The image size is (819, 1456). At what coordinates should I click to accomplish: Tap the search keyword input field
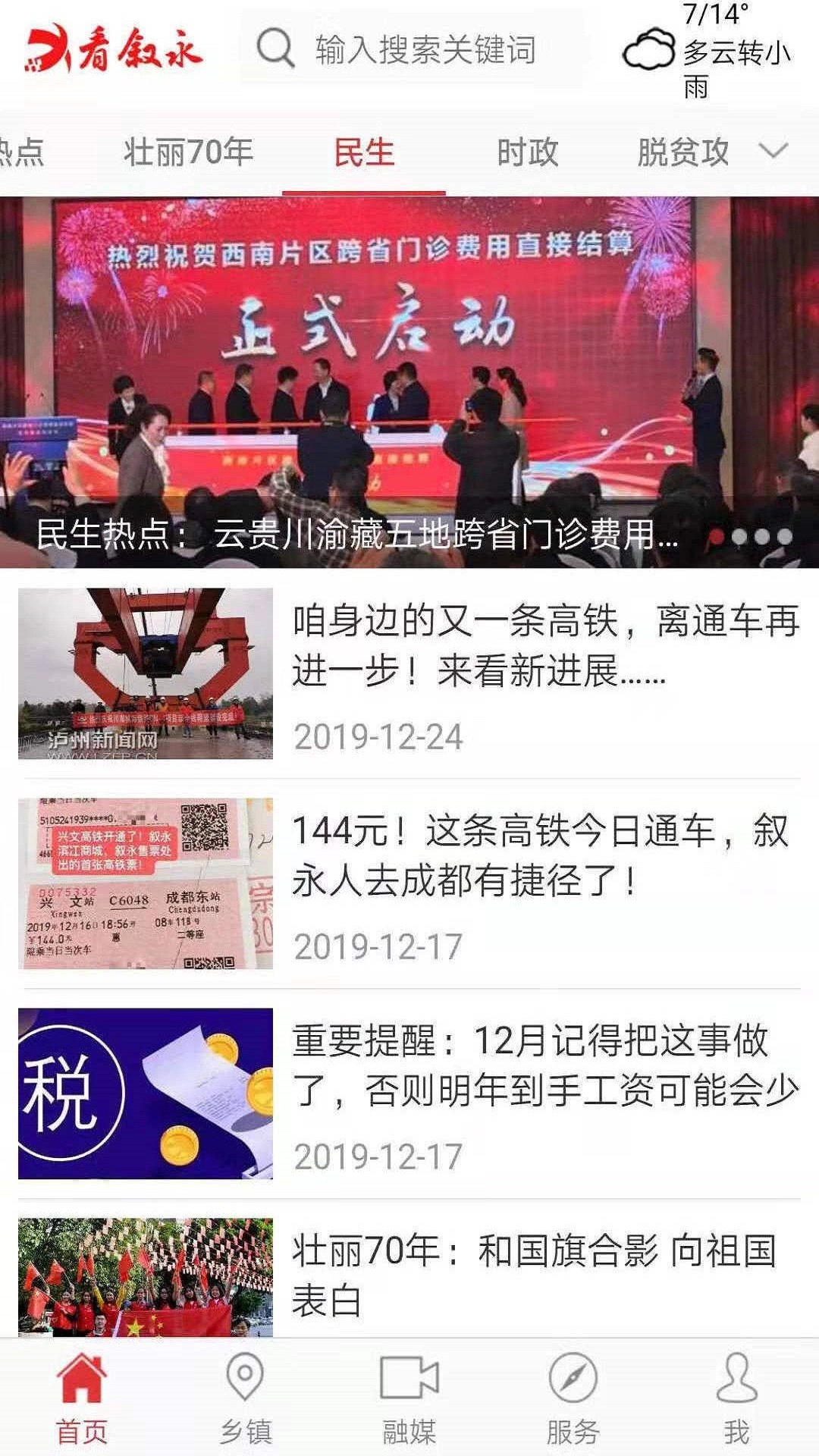pos(425,49)
